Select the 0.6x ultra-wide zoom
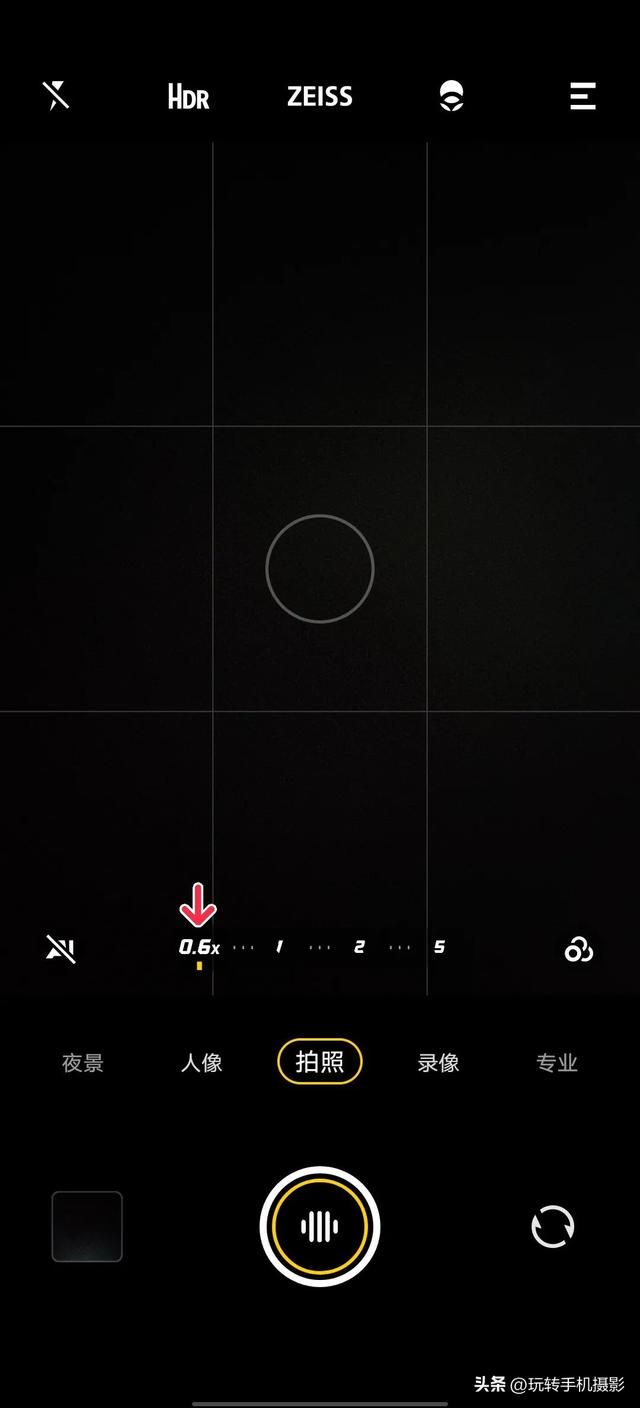 (x=198, y=947)
